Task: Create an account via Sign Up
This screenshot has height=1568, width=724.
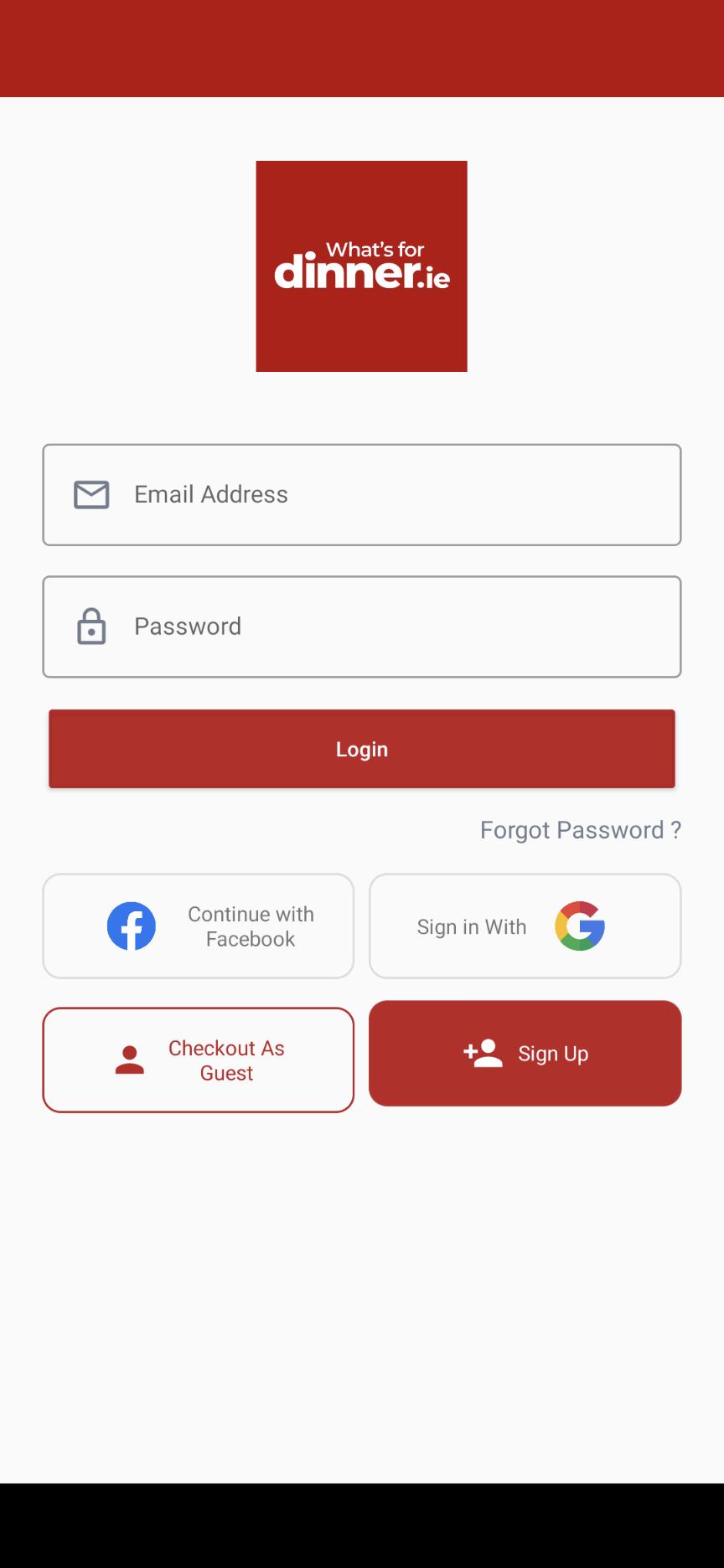Action: 525,1054
